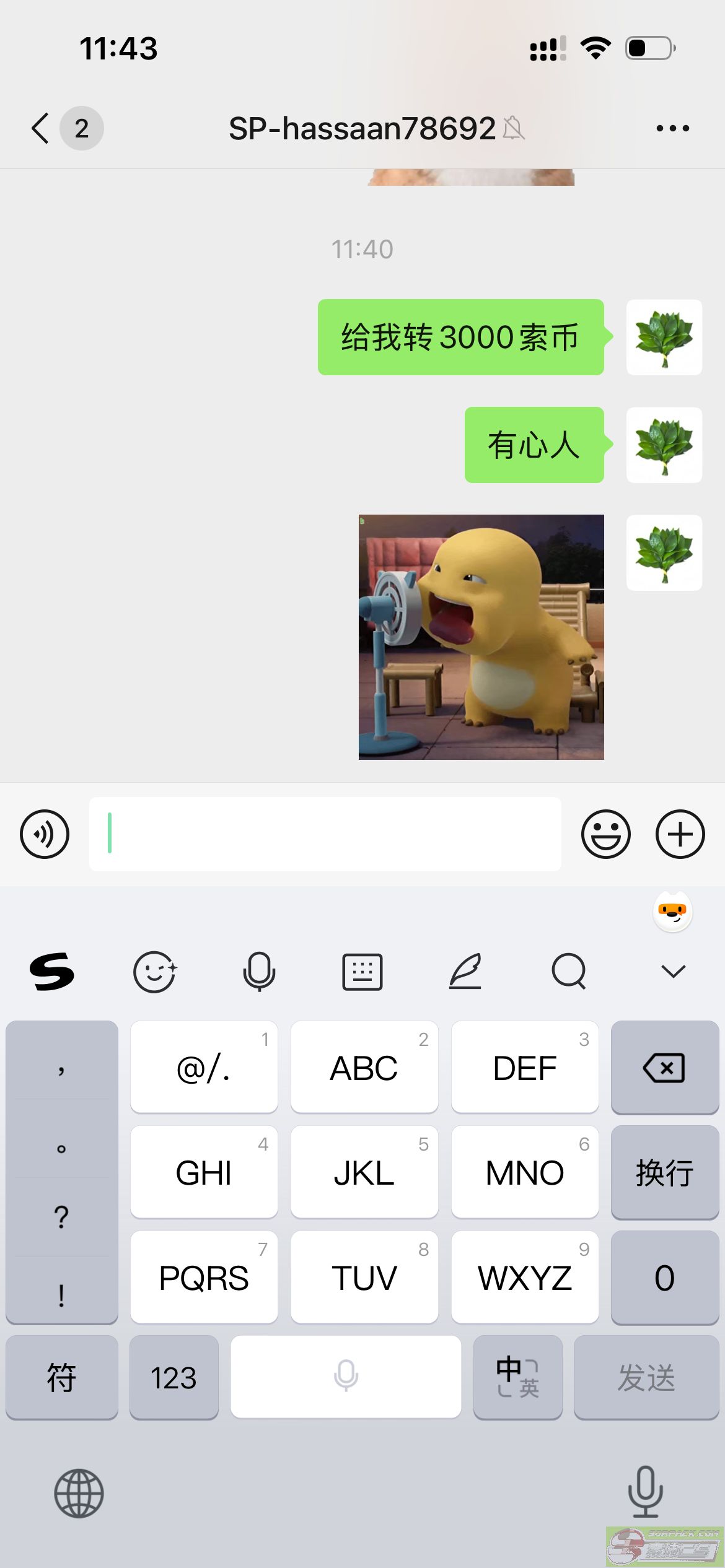This screenshot has width=725, height=1568.
Task: Switch keyboard layout from toolbar
Action: coord(362,971)
